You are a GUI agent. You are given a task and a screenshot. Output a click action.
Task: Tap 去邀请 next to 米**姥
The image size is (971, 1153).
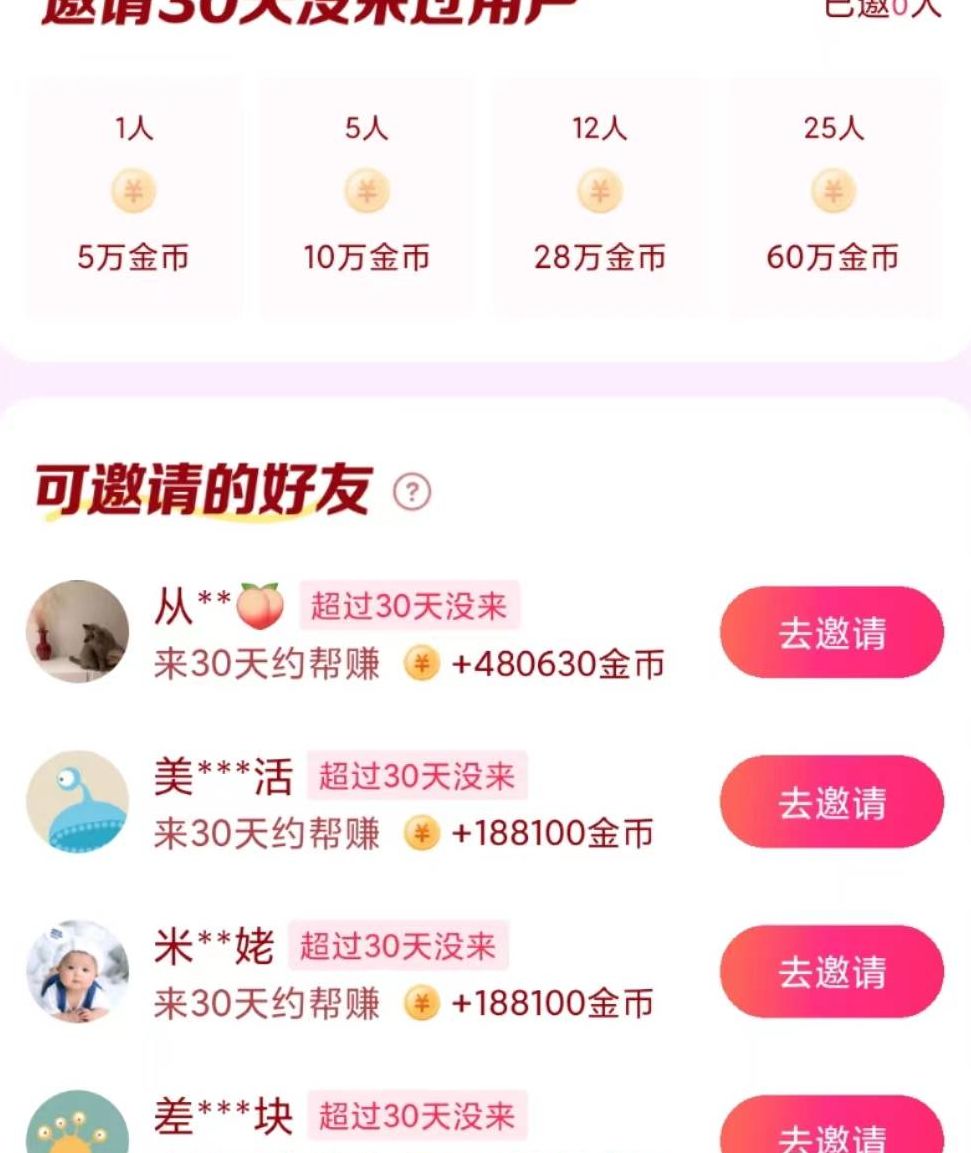(831, 971)
